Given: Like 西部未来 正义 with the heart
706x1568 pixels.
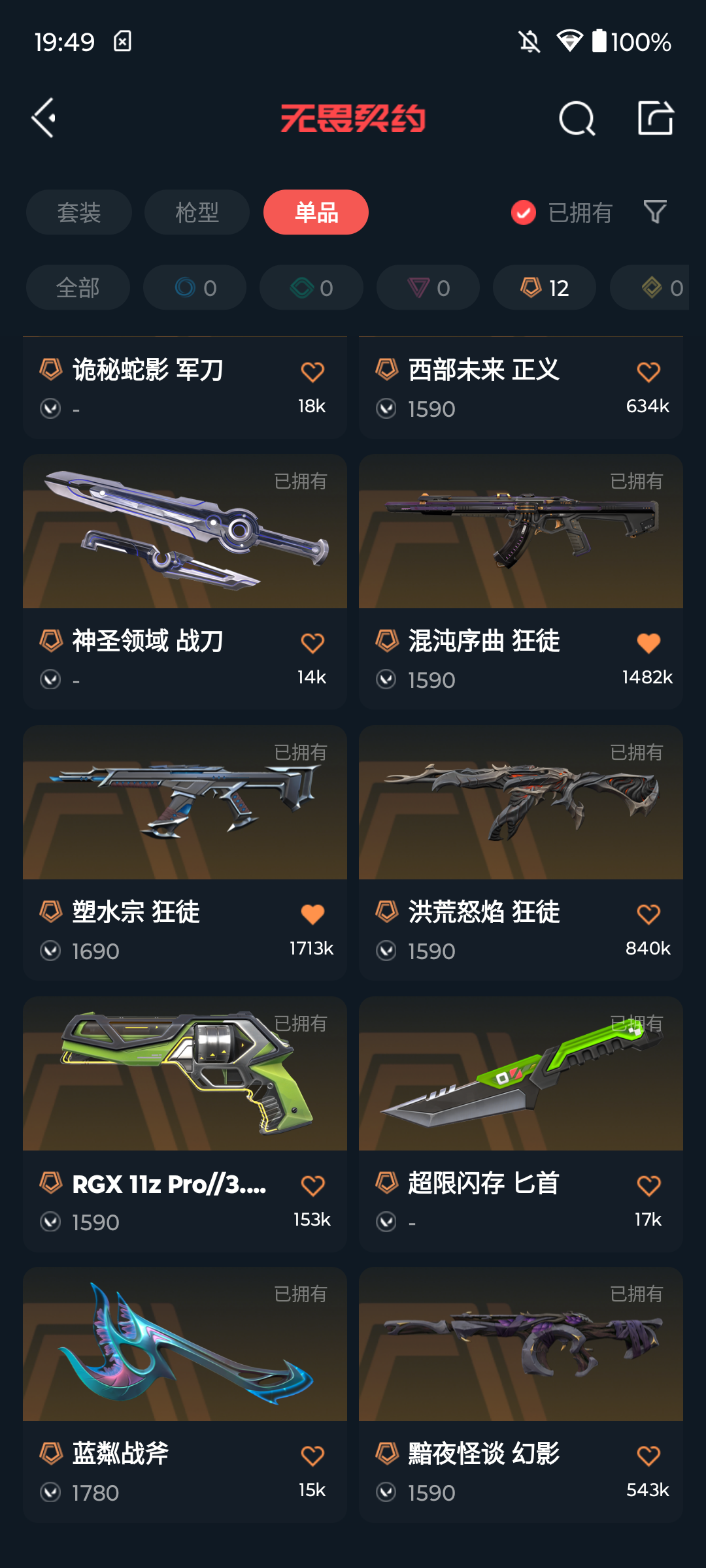Looking at the screenshot, I should click(x=648, y=372).
